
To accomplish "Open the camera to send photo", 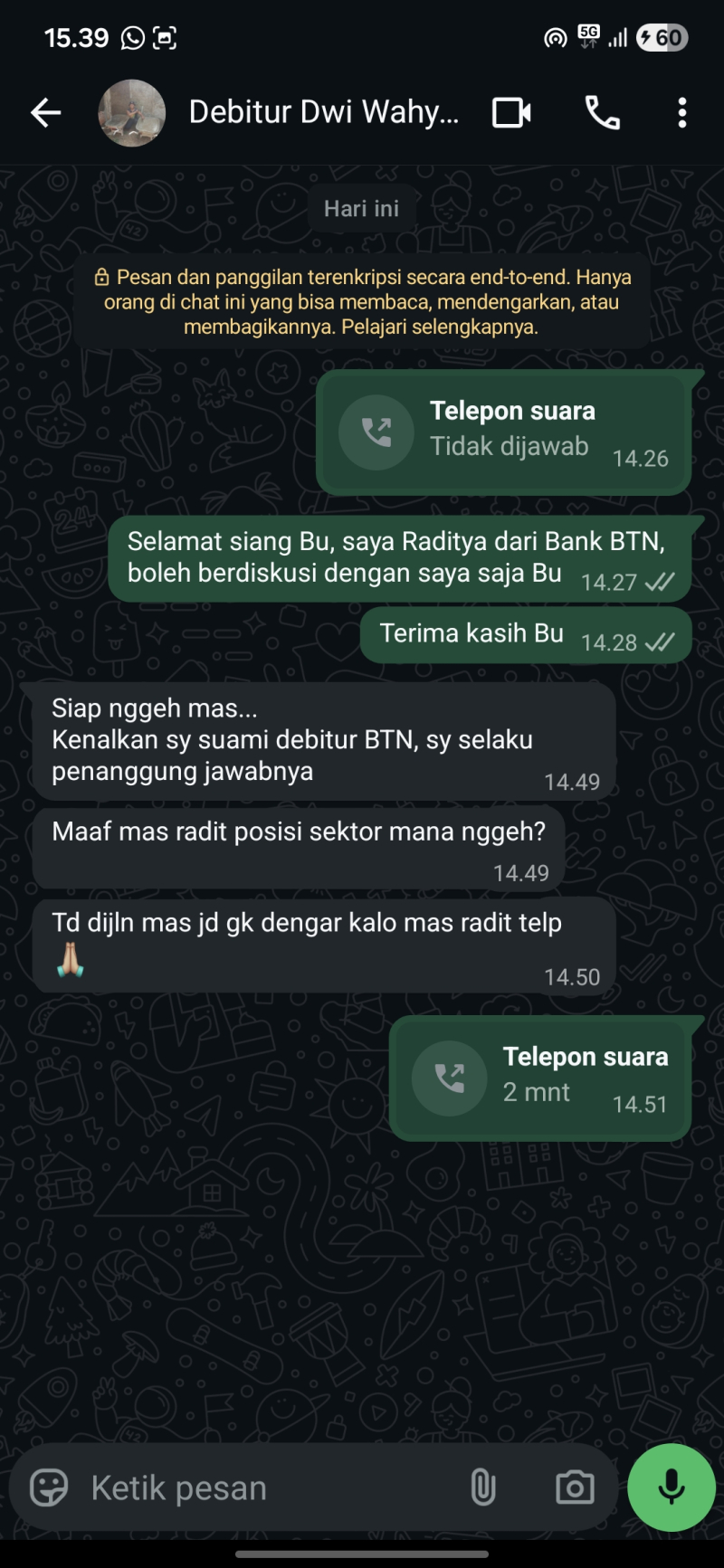I will click(575, 1487).
